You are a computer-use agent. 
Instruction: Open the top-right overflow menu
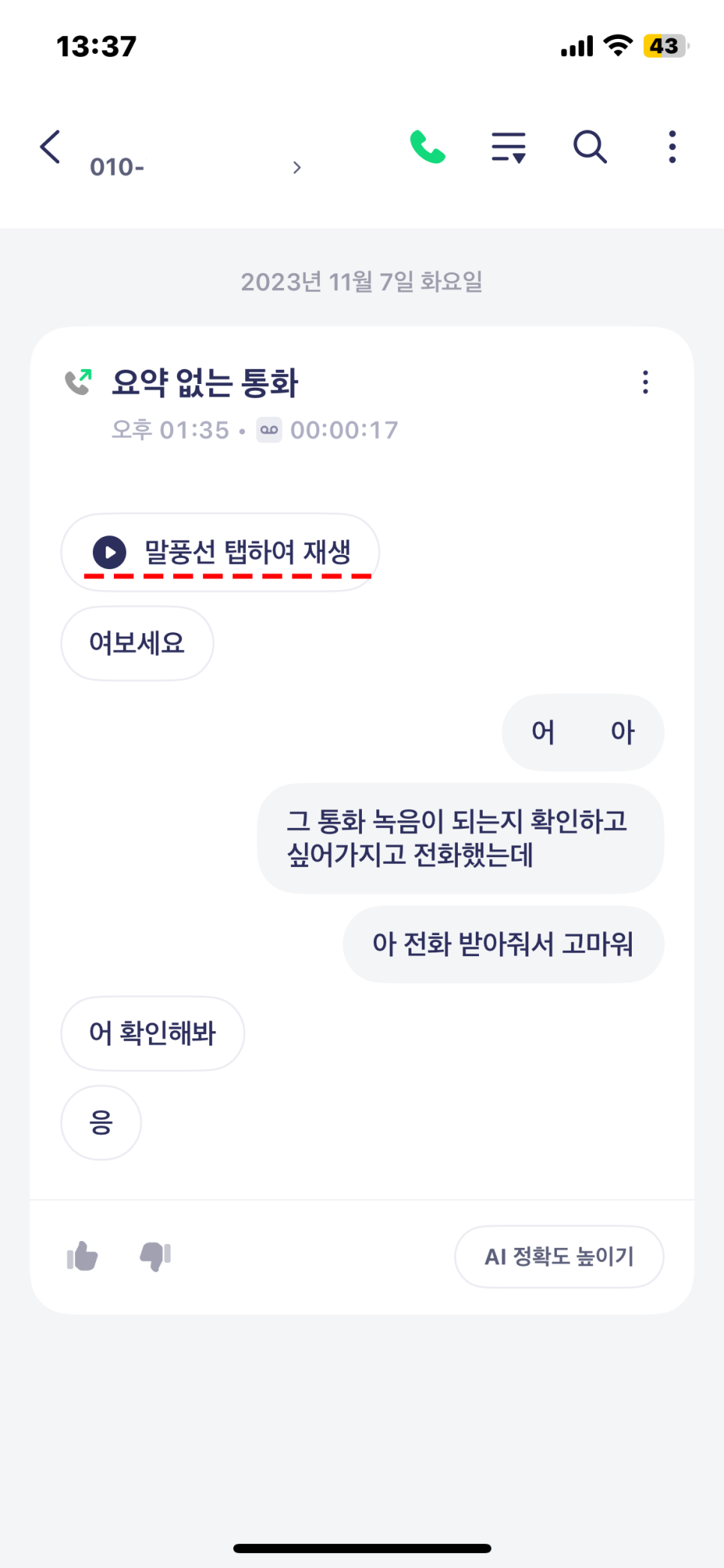tap(672, 146)
